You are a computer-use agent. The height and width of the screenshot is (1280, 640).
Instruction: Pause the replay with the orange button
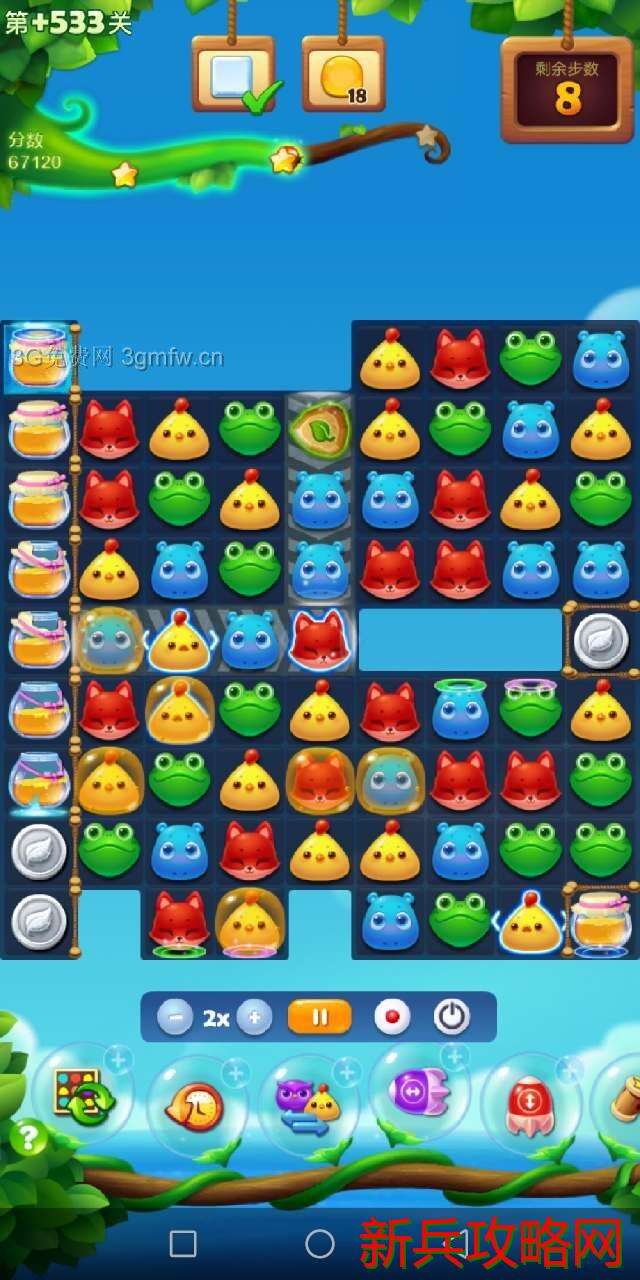320,1018
